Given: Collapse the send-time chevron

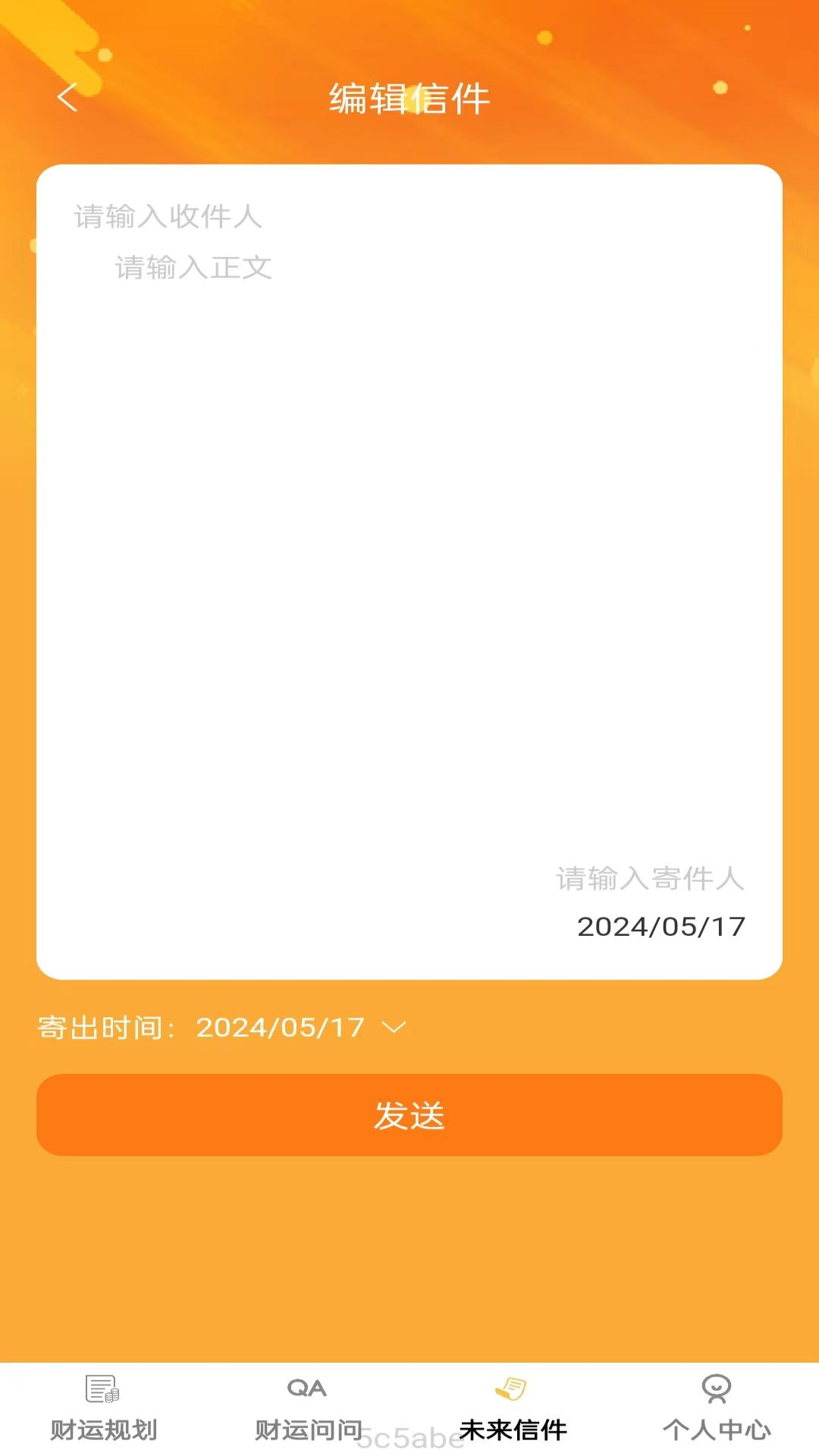Looking at the screenshot, I should pyautogui.click(x=394, y=1026).
